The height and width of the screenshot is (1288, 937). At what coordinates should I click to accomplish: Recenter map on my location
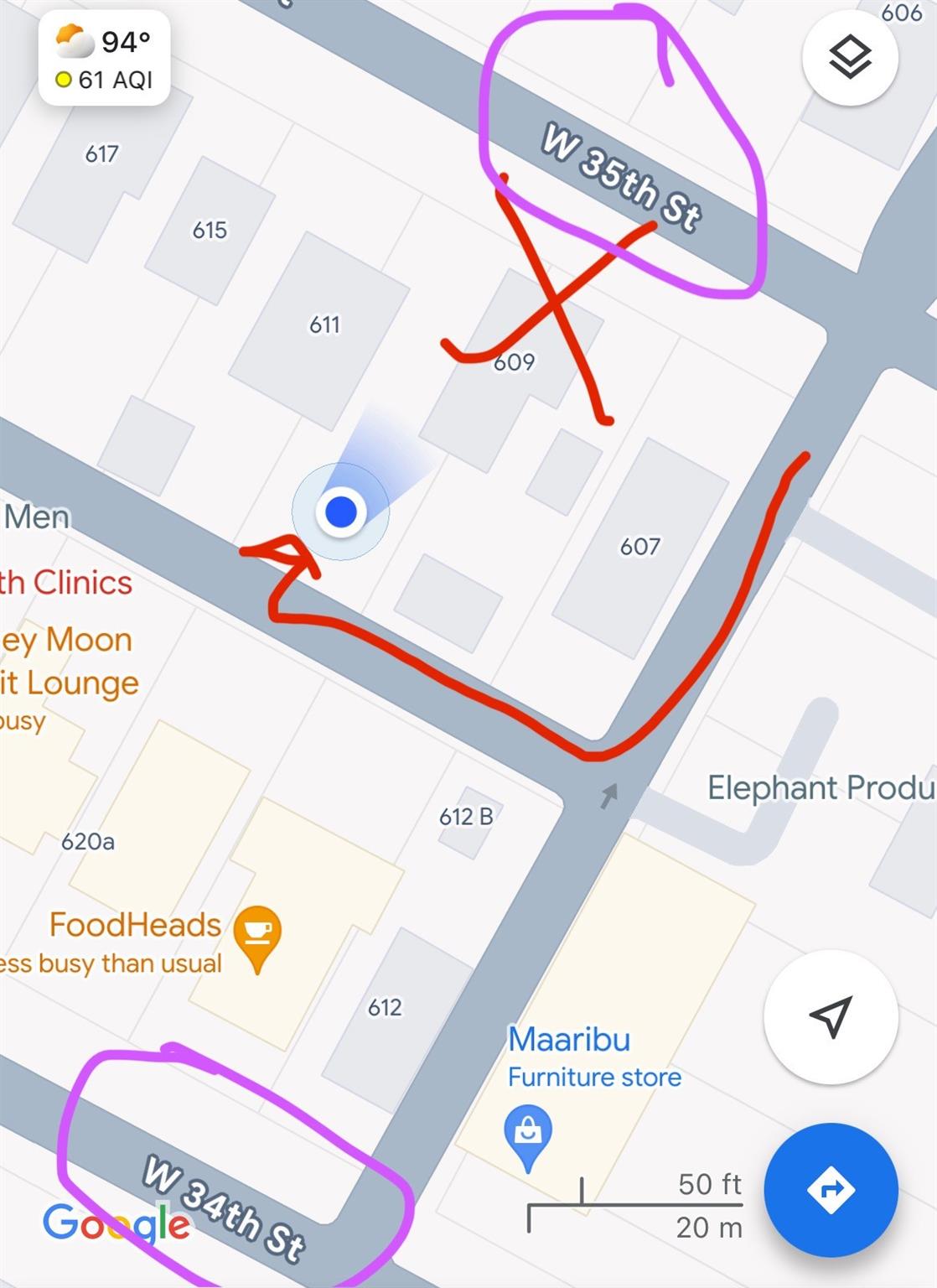pos(831,1015)
